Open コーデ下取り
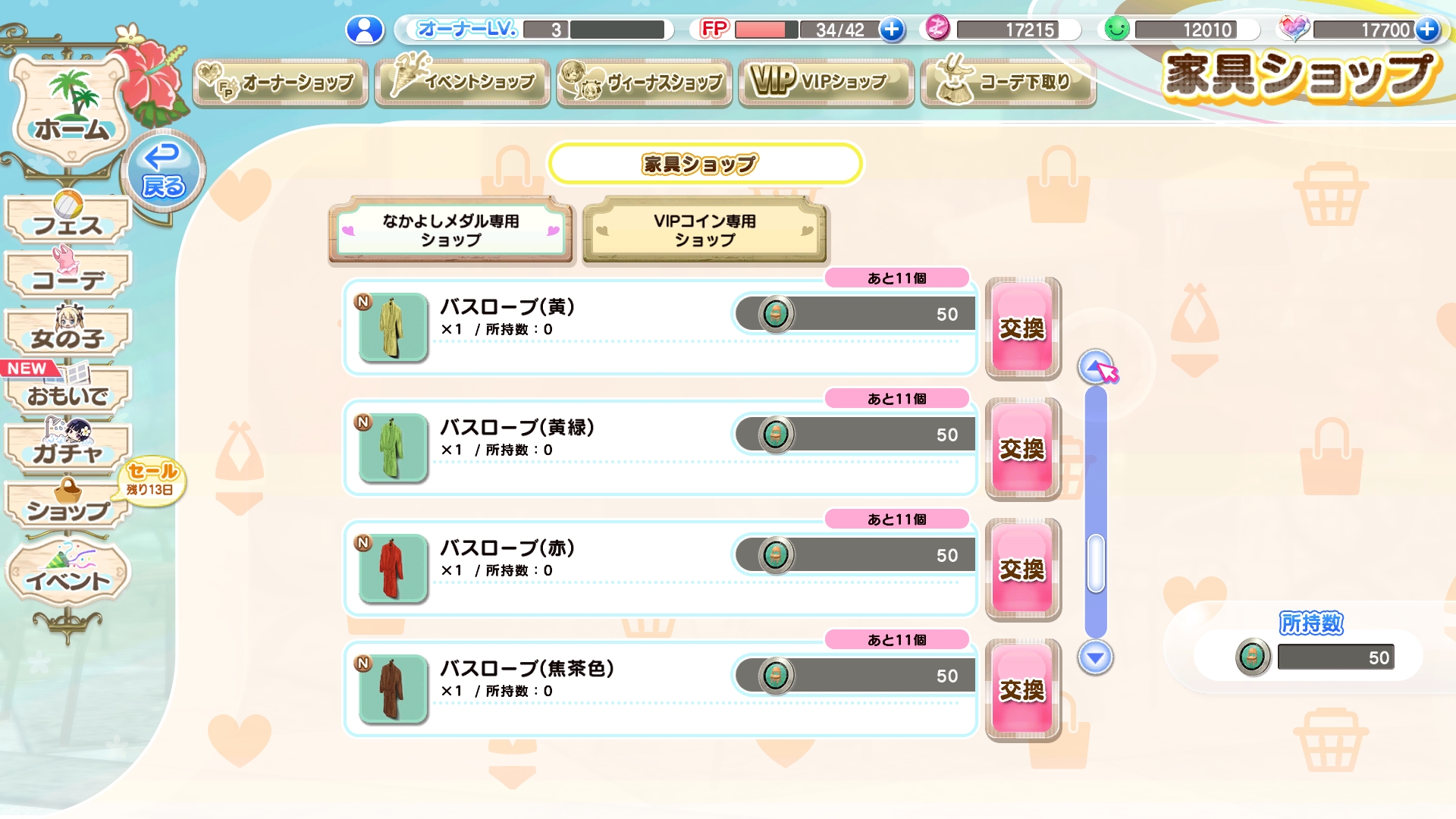 1008,82
